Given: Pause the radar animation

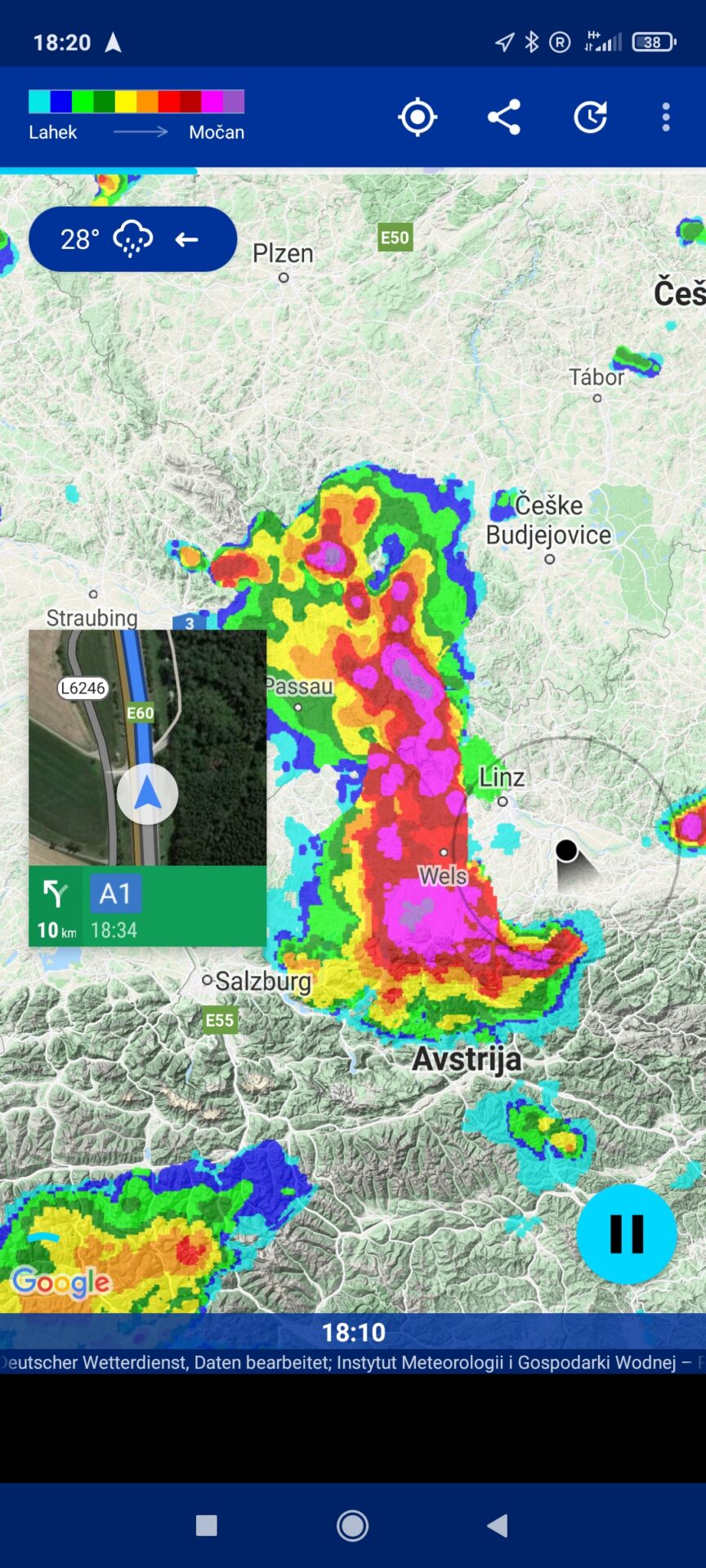Looking at the screenshot, I should click(x=627, y=1234).
